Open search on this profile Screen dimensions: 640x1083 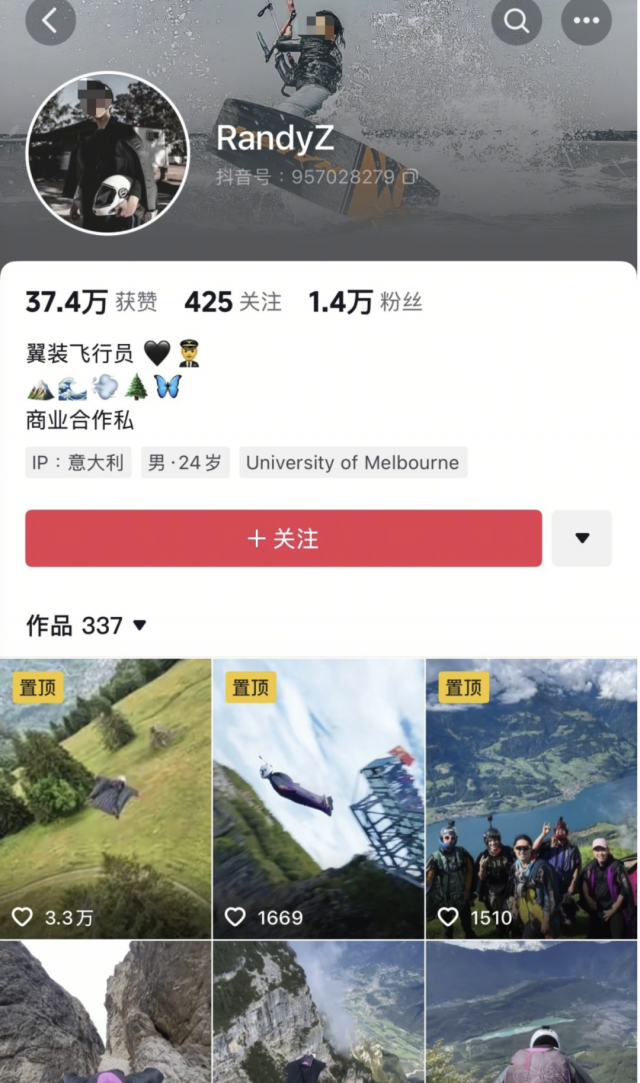[x=516, y=20]
